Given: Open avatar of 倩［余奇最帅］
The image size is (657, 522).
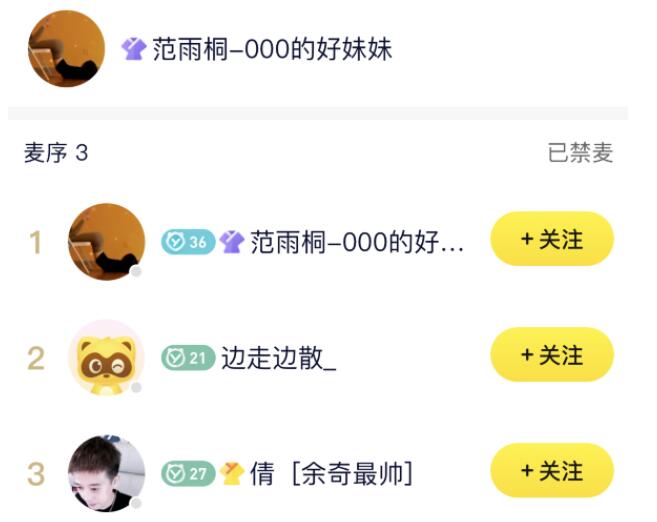Looking at the screenshot, I should click(x=106, y=472).
